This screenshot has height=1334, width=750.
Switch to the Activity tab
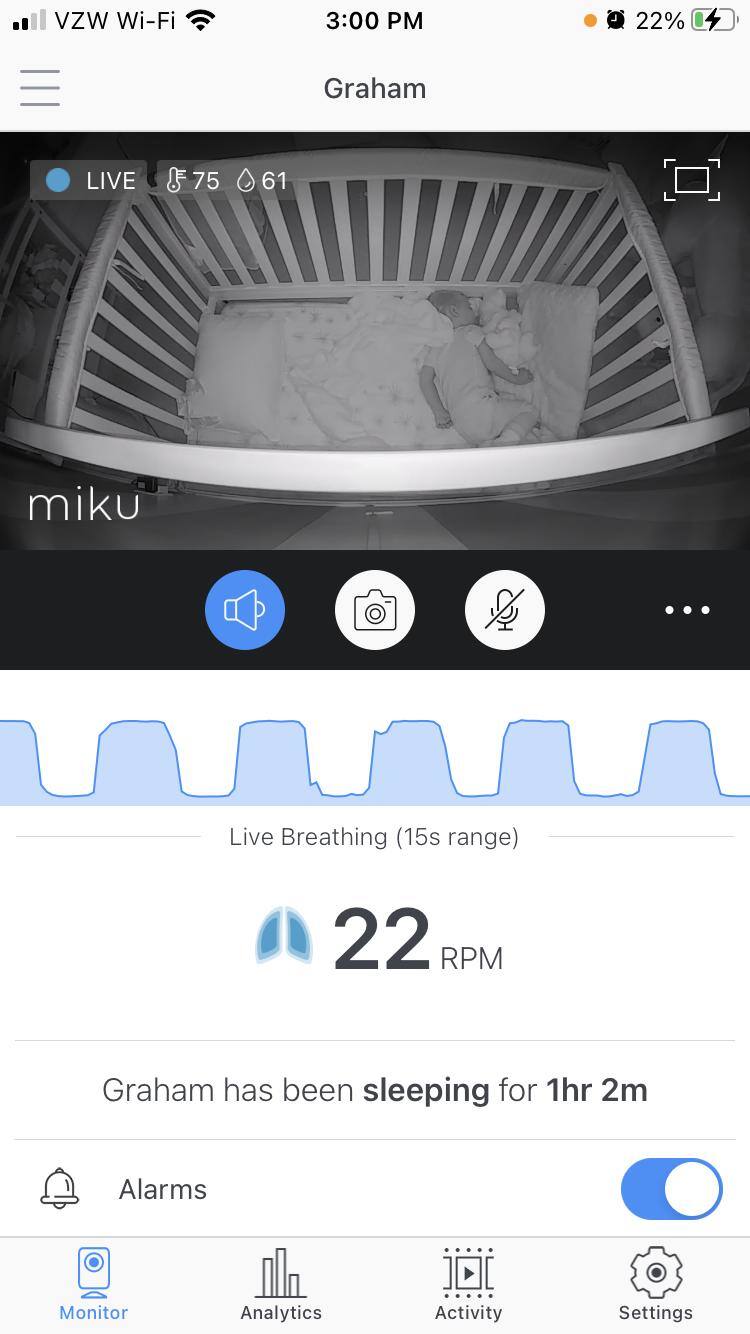468,1286
